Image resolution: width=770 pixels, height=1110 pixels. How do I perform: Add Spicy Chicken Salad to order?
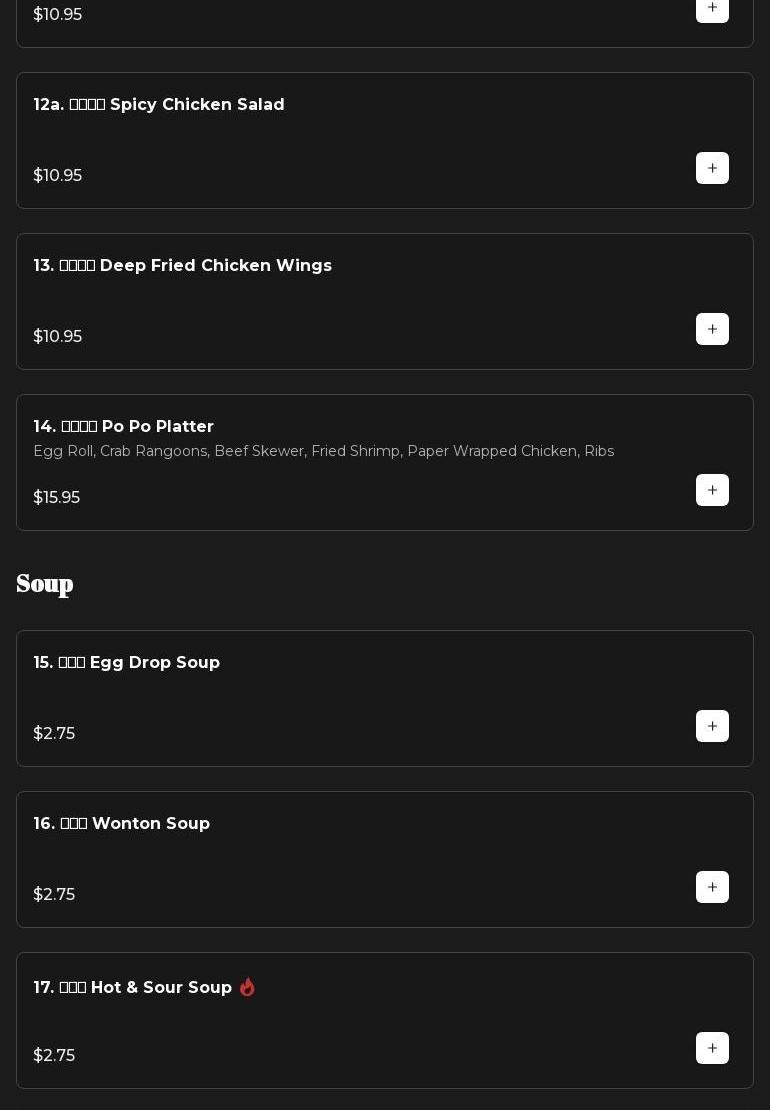point(712,168)
